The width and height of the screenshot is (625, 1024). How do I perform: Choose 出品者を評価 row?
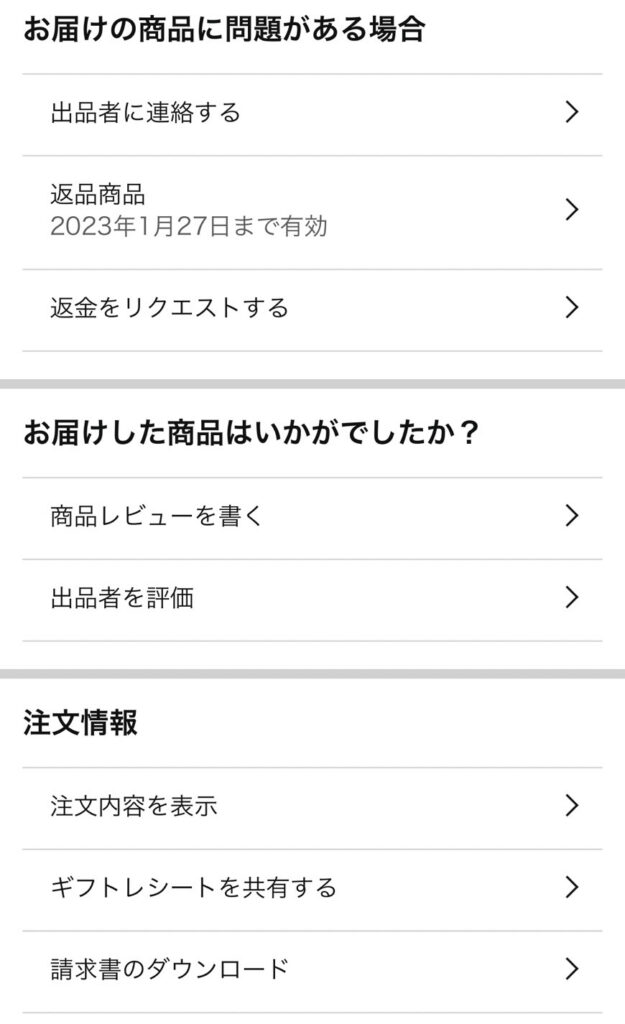[312, 599]
